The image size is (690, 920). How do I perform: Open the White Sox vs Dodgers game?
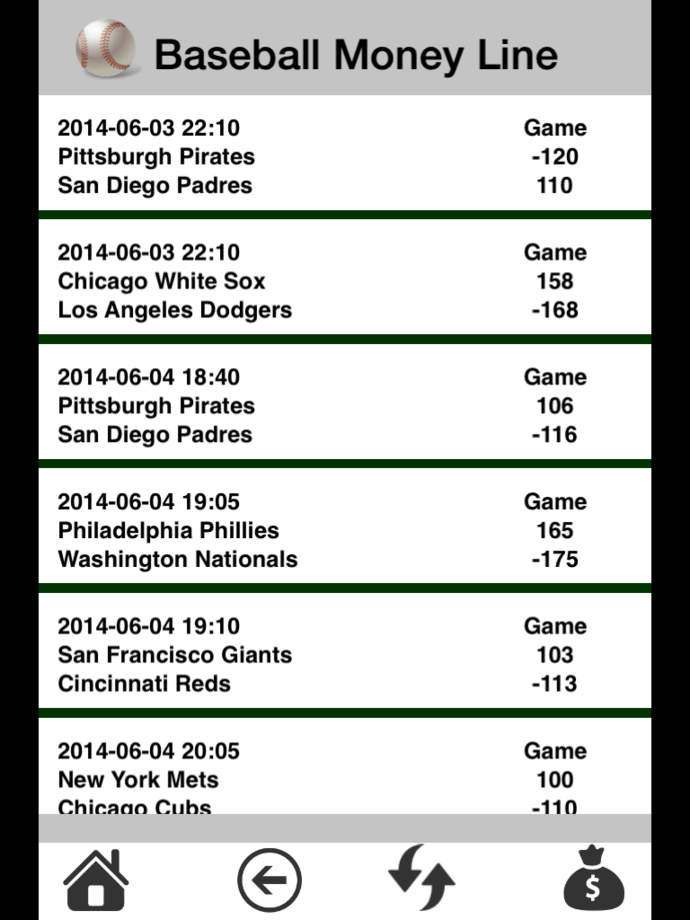[x=344, y=281]
